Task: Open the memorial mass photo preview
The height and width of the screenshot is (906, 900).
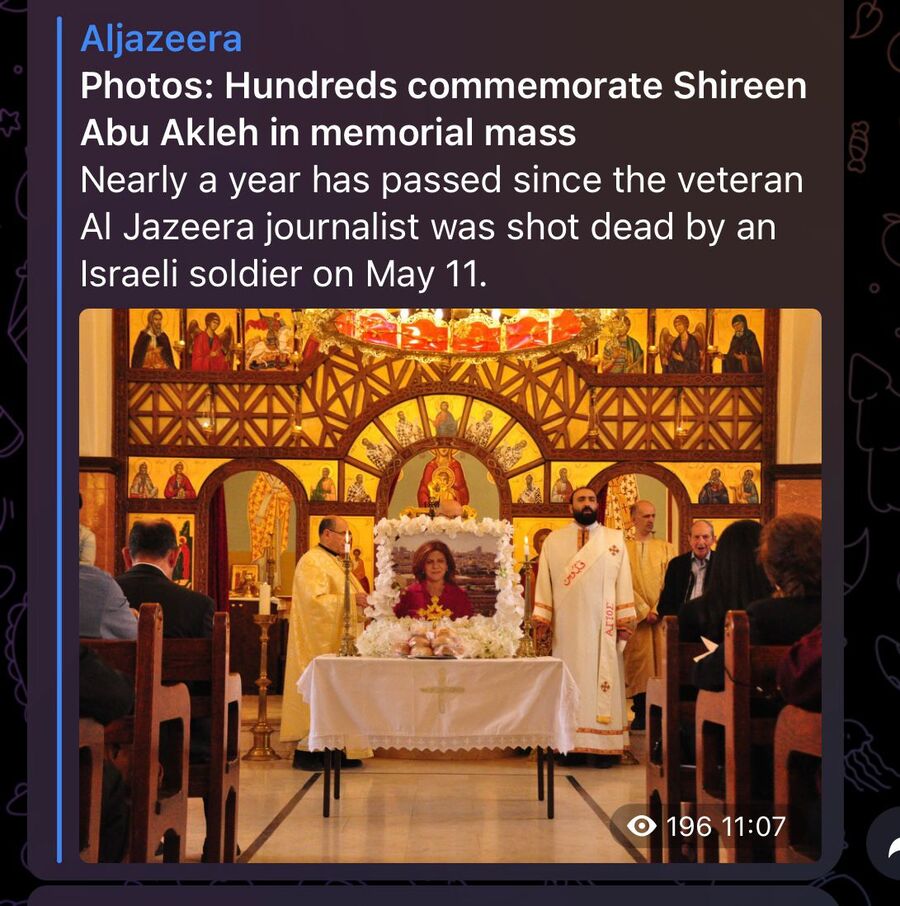Action: 450,585
